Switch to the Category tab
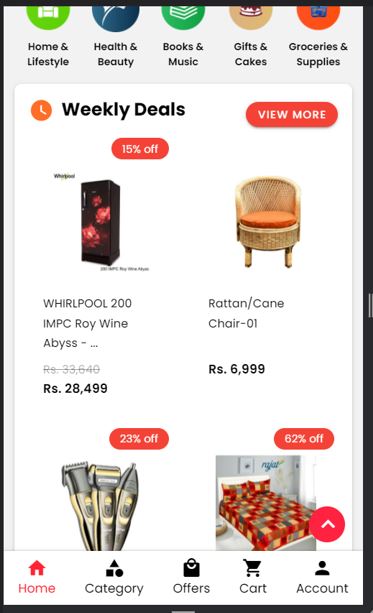The height and width of the screenshot is (613, 373). [x=114, y=577]
